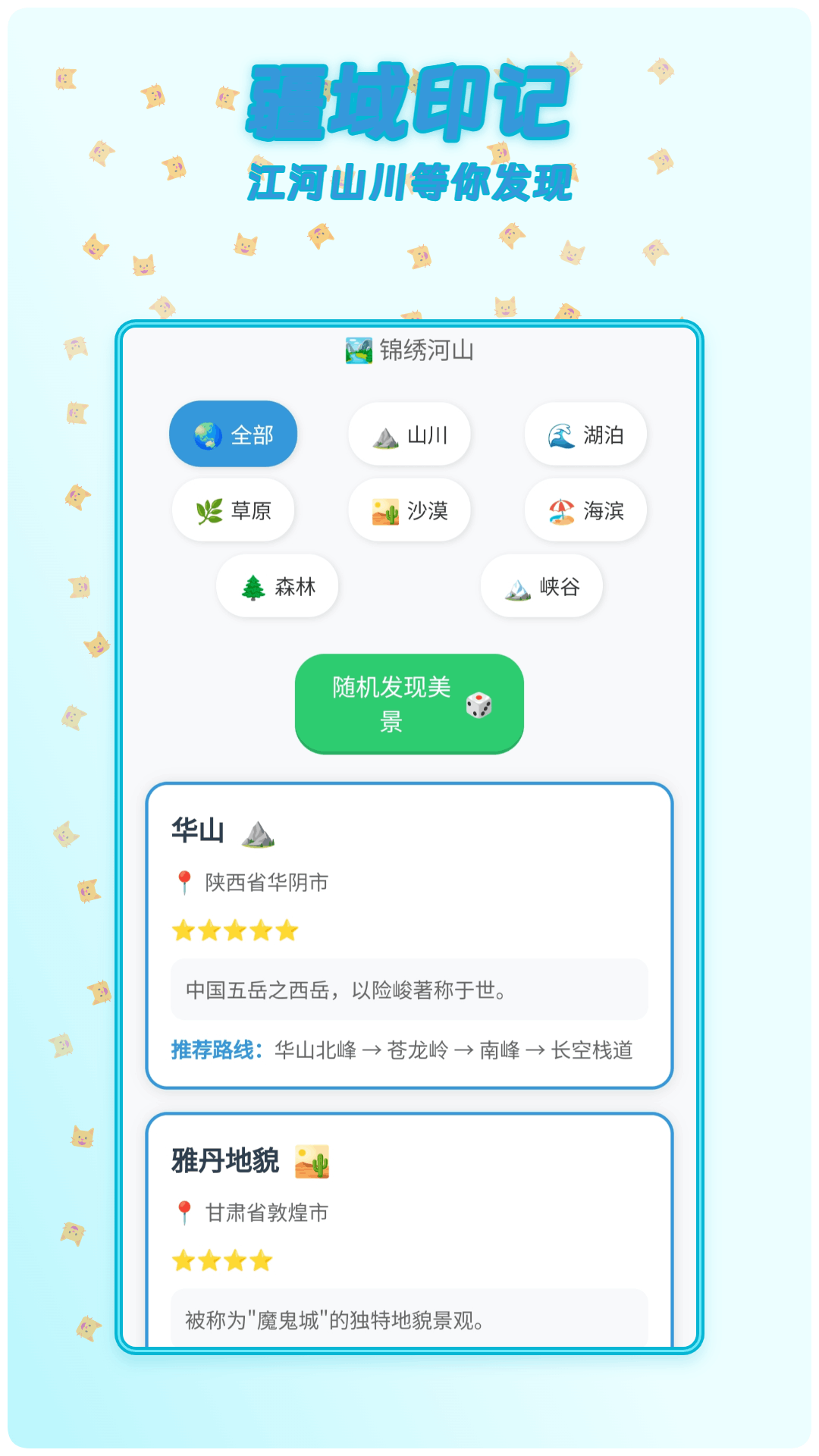819x1456 pixels.
Task: Select the 草原 category filter
Action: click(x=233, y=510)
